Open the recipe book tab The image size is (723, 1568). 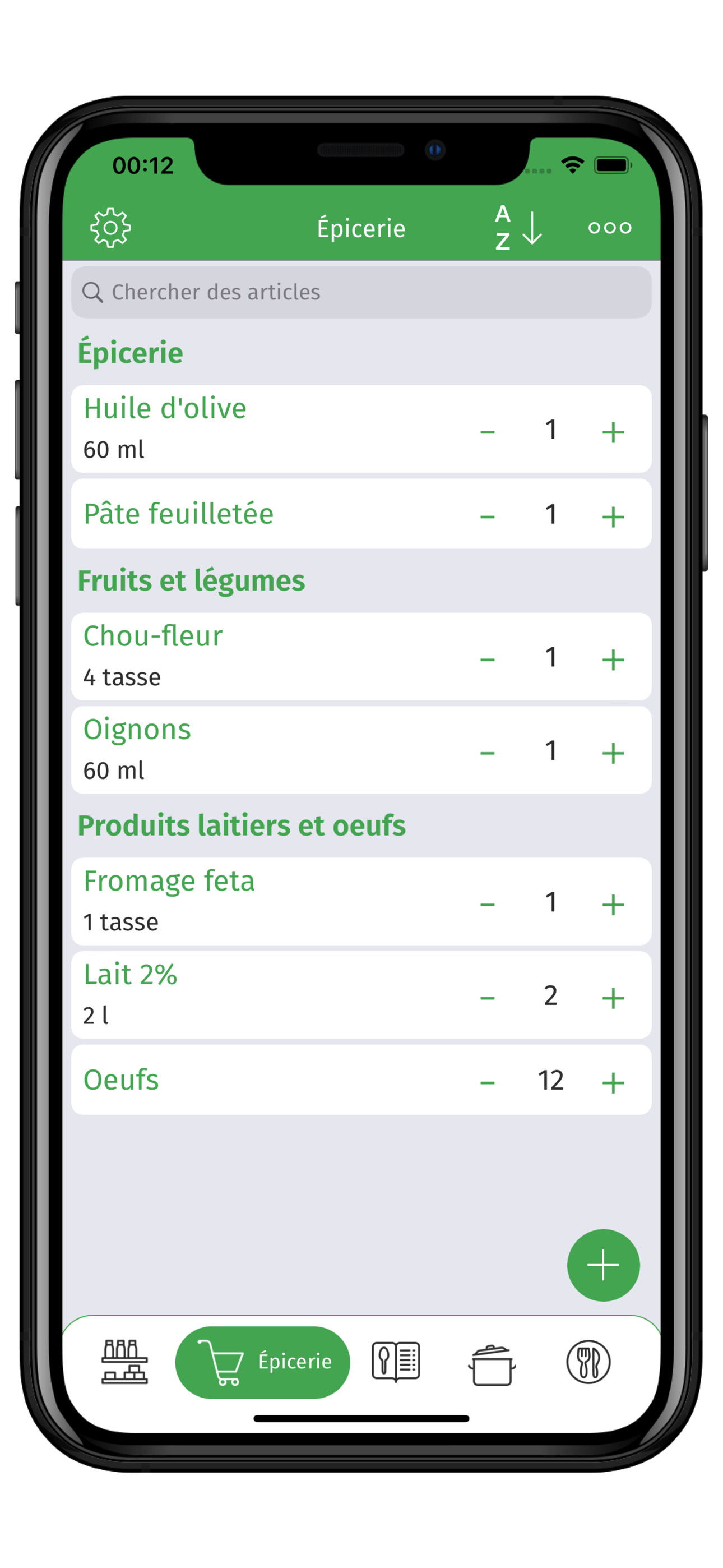pos(396,1362)
